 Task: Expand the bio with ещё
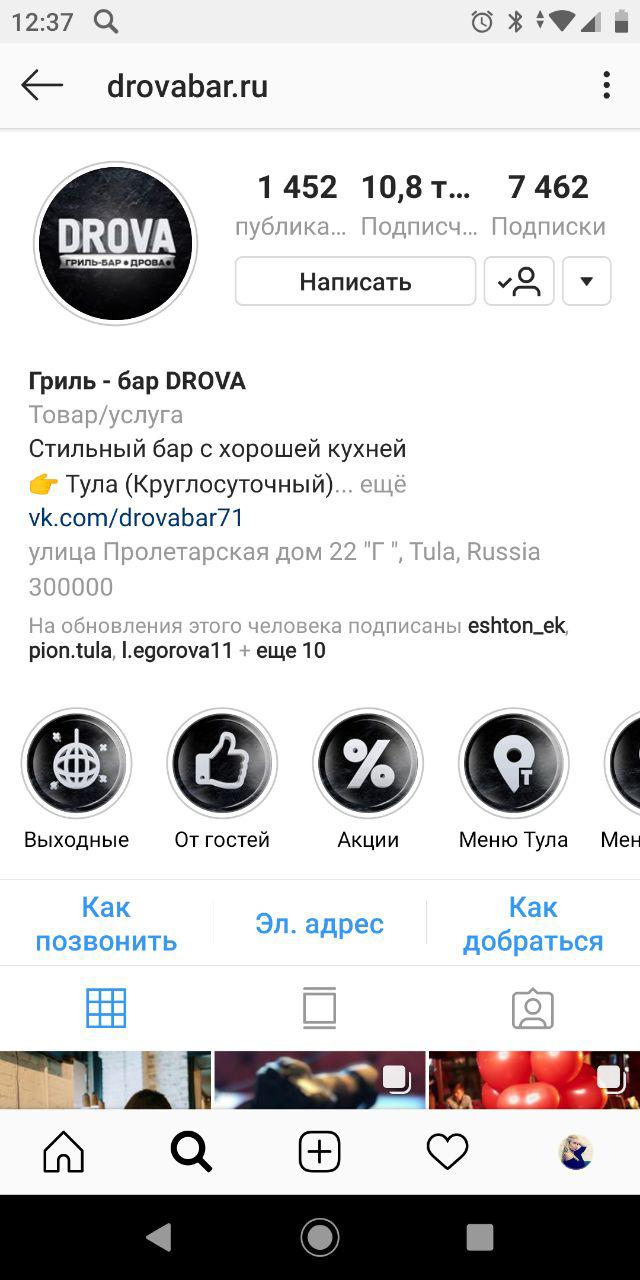pos(383,484)
